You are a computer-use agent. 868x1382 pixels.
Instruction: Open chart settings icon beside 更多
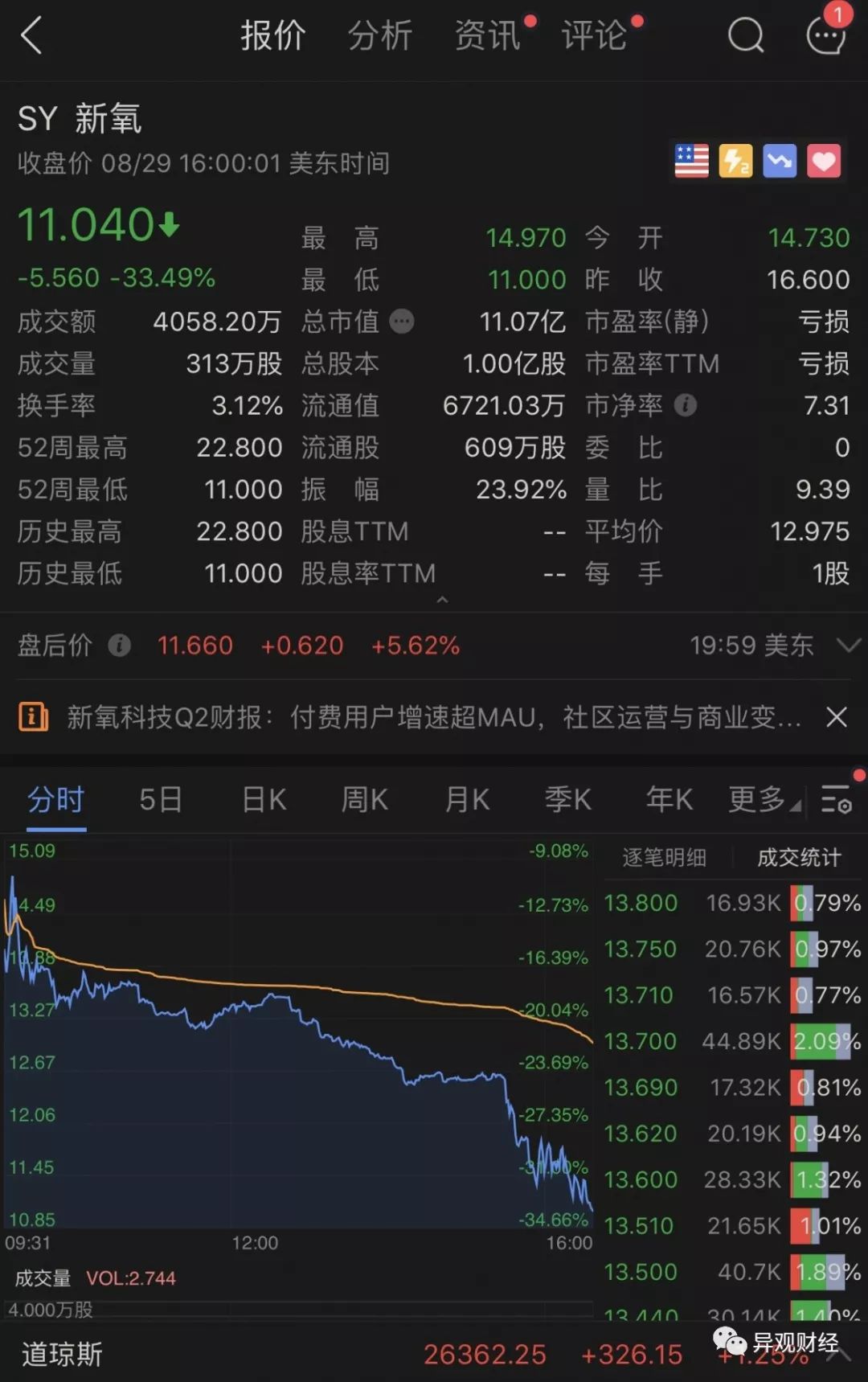[x=837, y=800]
